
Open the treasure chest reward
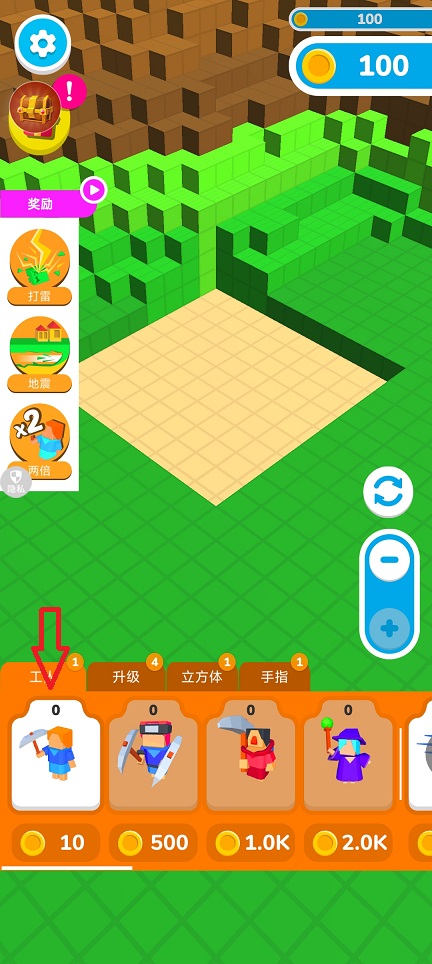[x=36, y=108]
